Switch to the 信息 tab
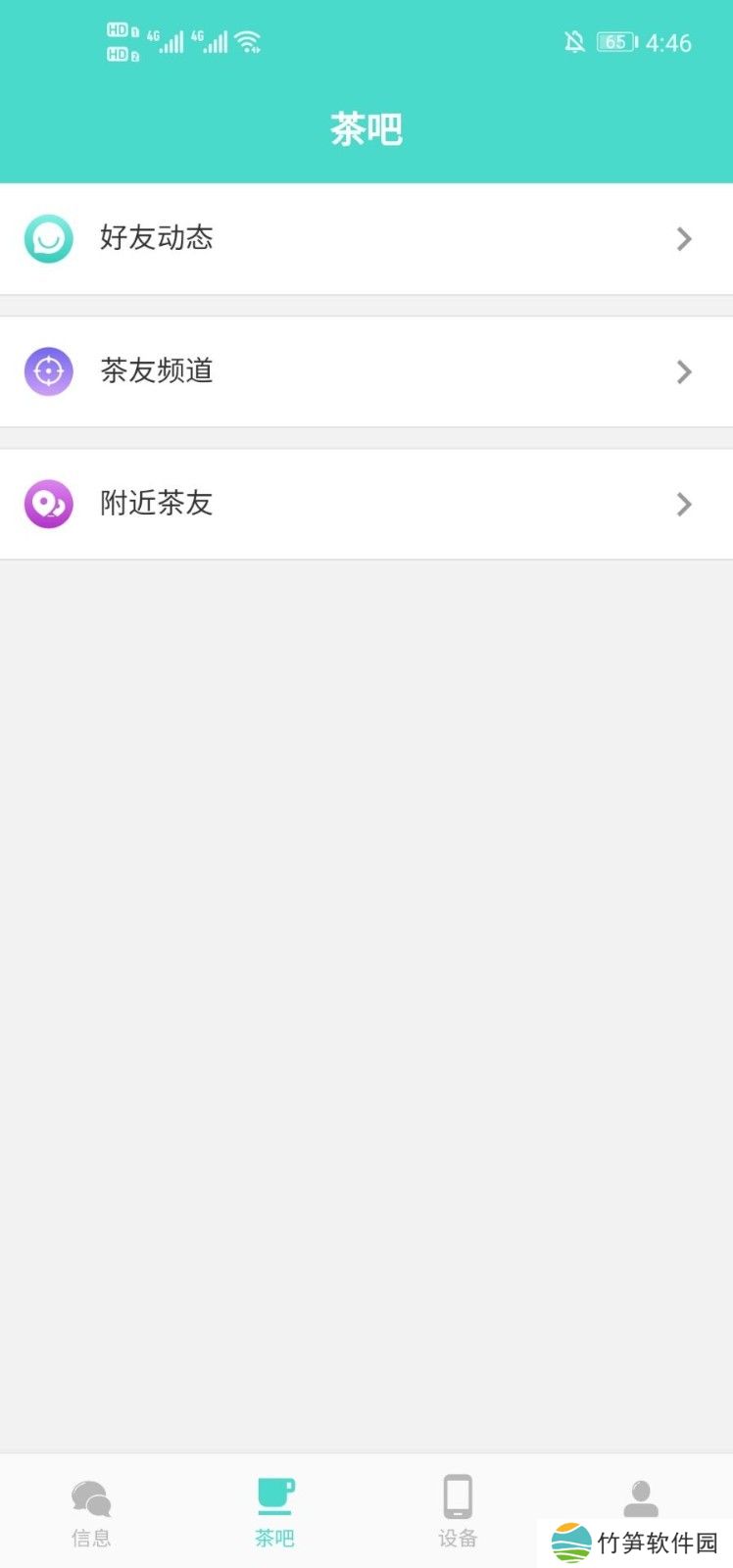The height and width of the screenshot is (1568, 733). coord(91,1512)
